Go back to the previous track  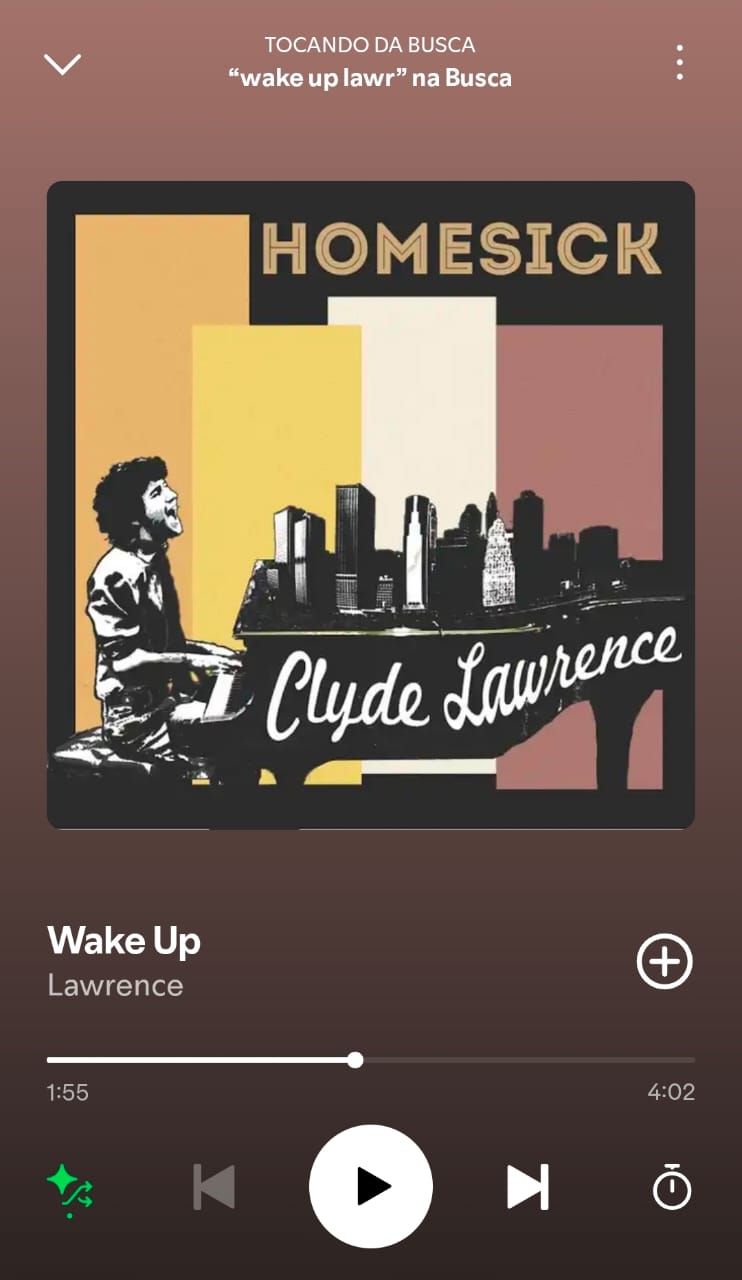(213, 1187)
